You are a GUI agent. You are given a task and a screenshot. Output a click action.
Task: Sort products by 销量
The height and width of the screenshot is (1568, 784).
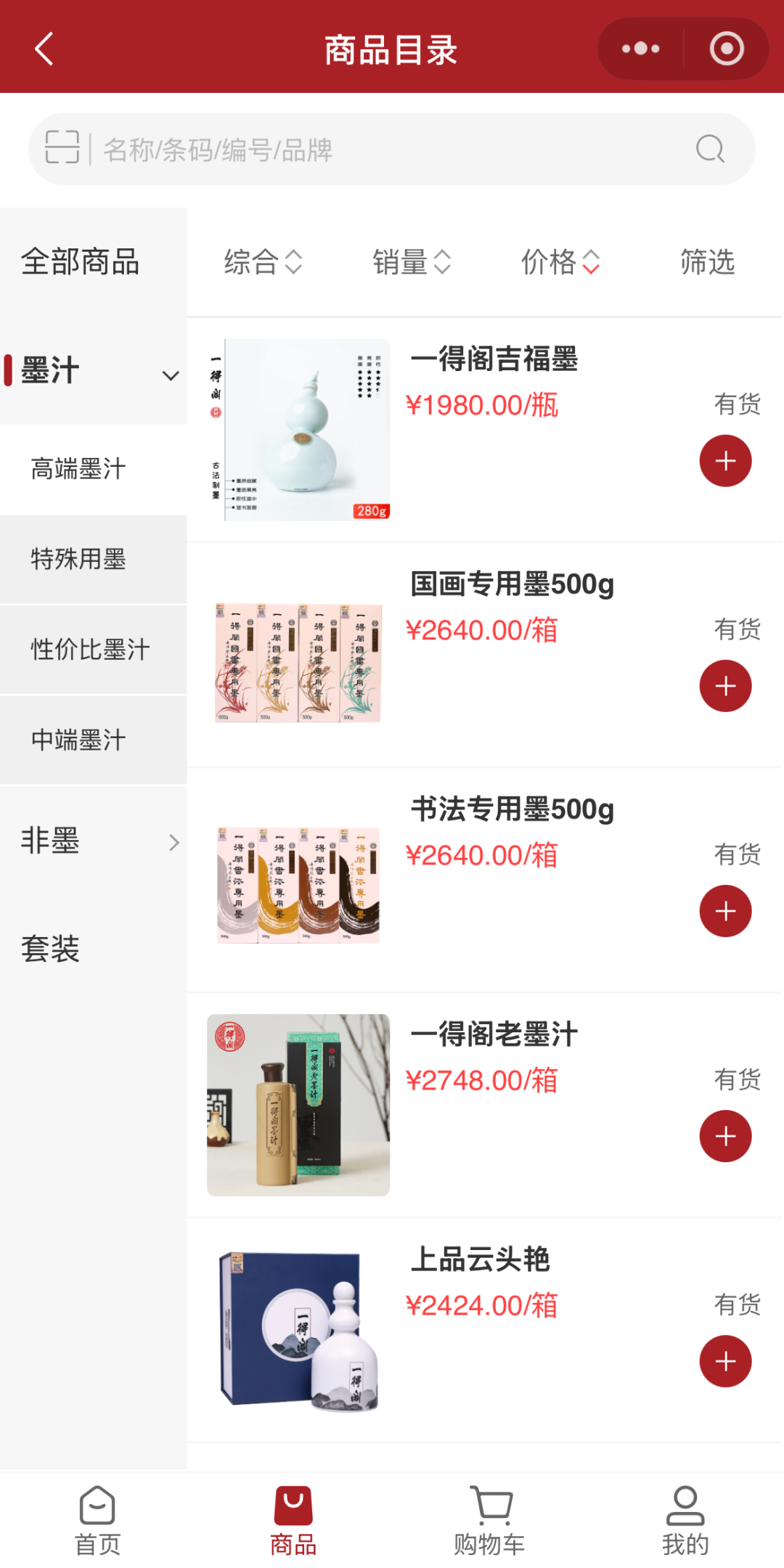pyautogui.click(x=412, y=262)
